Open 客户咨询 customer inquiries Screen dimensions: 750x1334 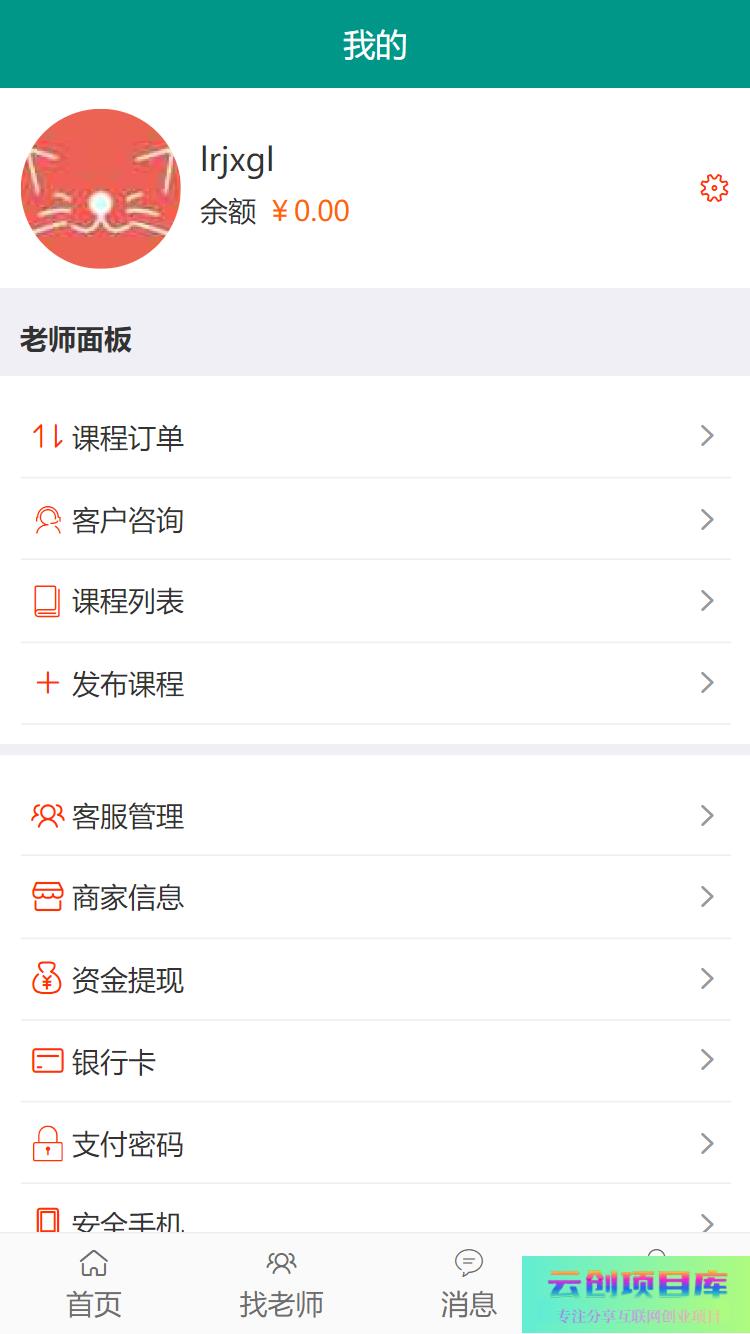[375, 520]
